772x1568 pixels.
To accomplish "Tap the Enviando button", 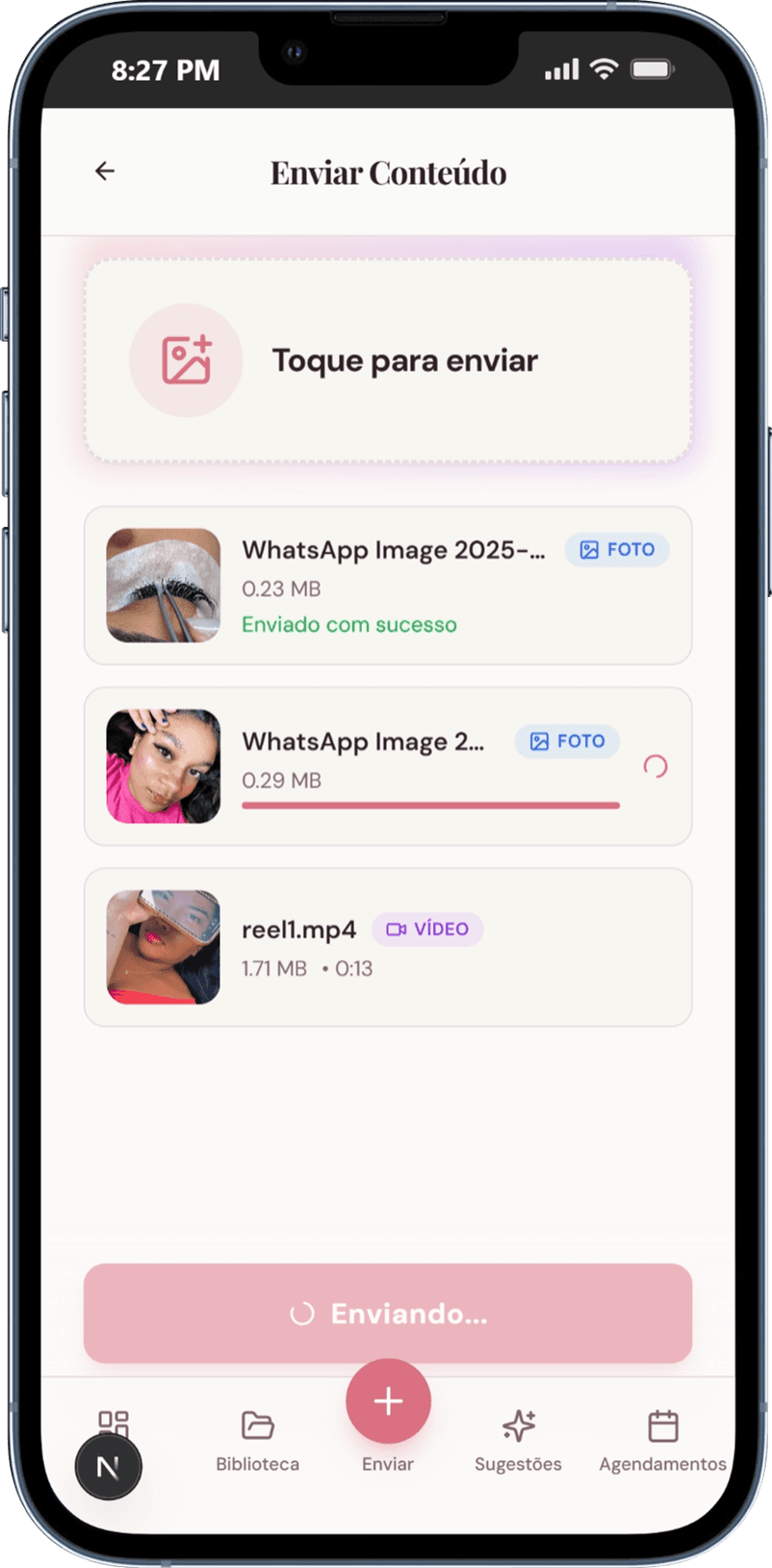I will tap(388, 1314).
